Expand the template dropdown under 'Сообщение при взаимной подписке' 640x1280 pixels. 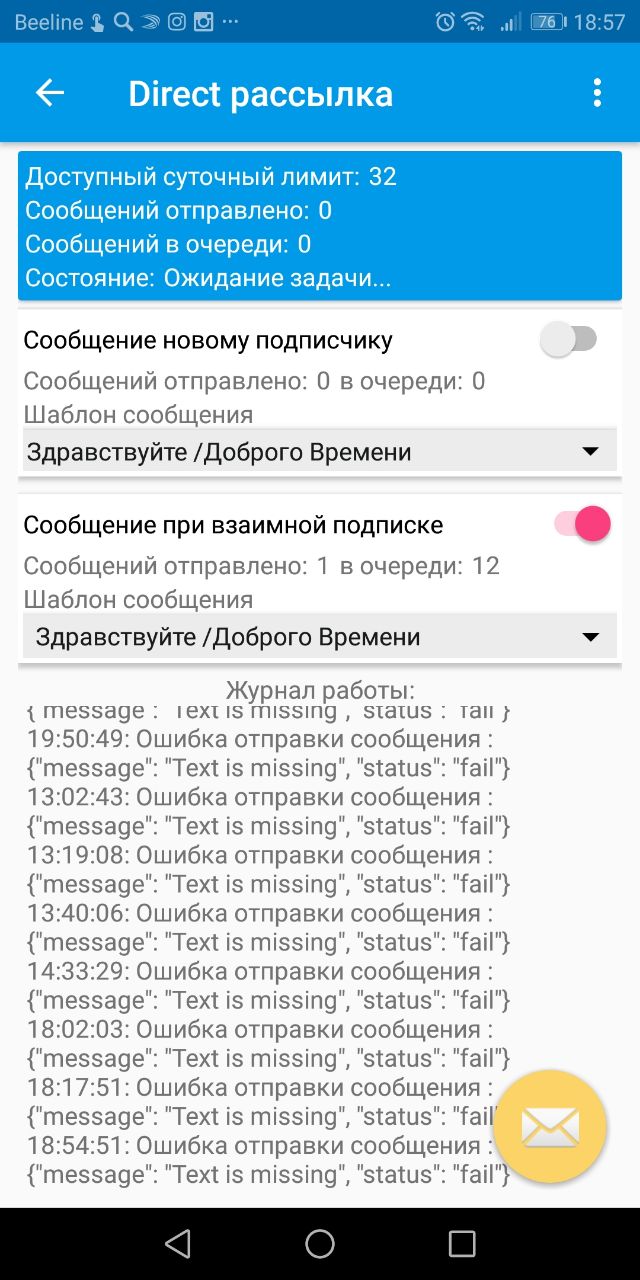tap(320, 637)
